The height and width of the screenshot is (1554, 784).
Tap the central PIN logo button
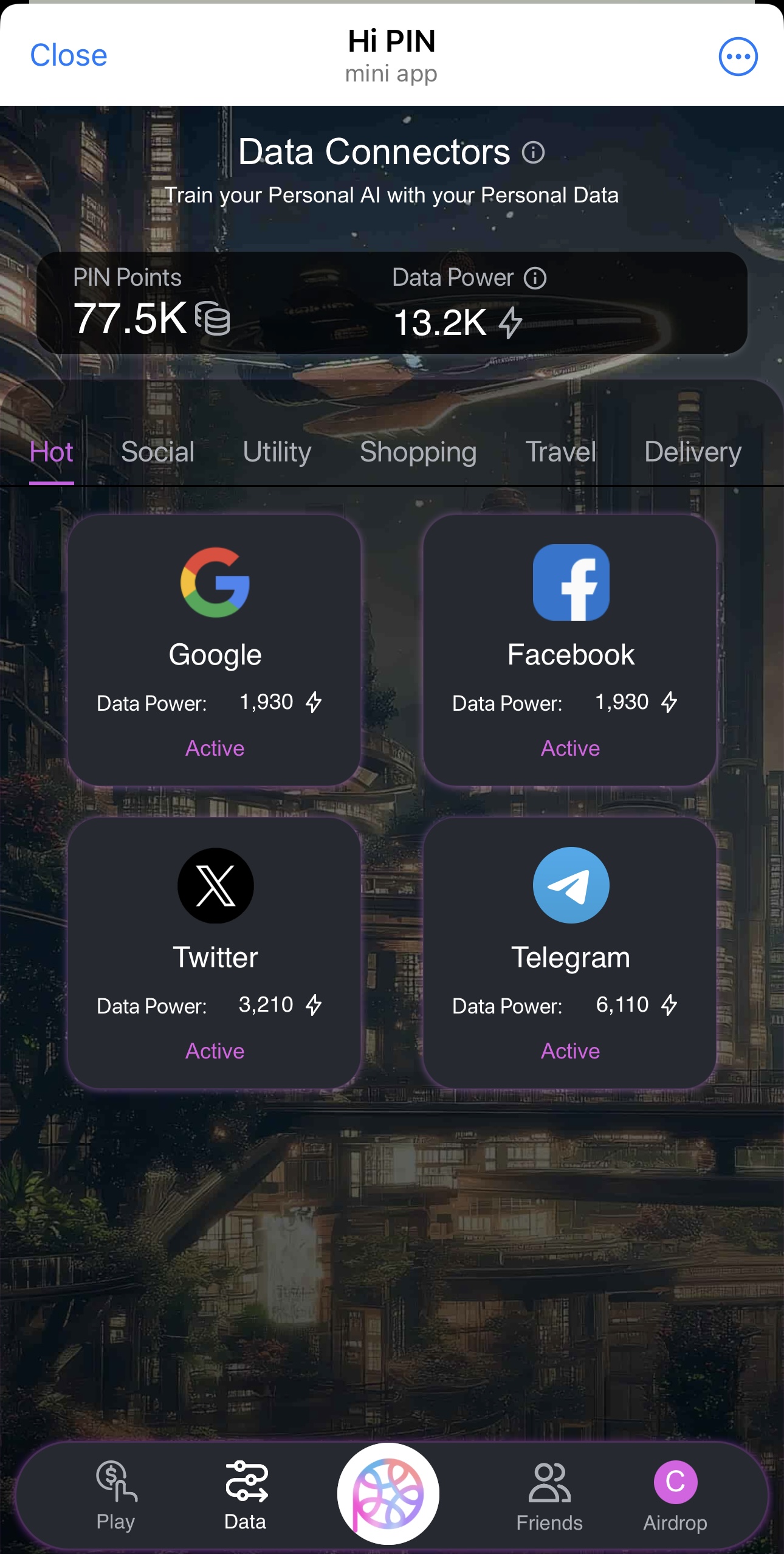pyautogui.click(x=388, y=1493)
